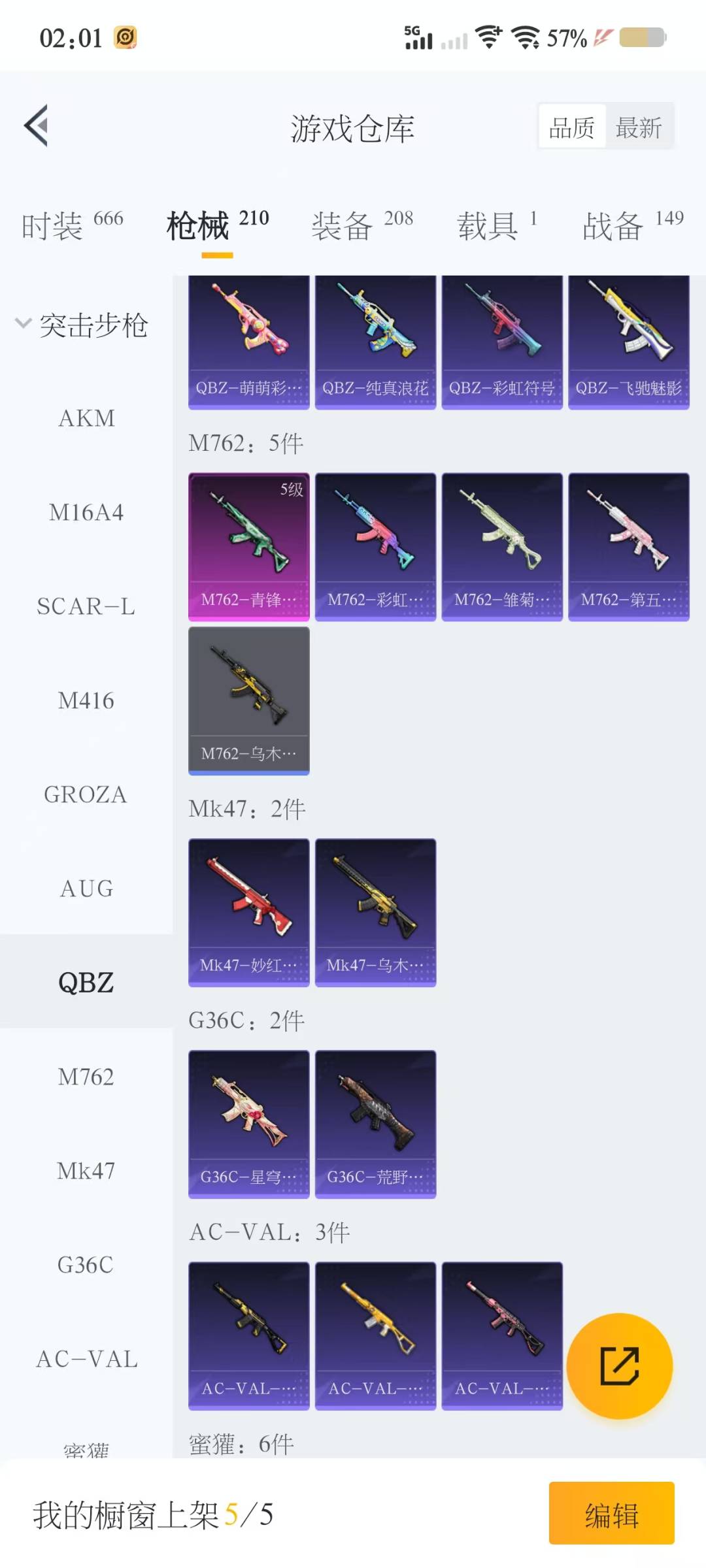This screenshot has width=706, height=1568.
Task: Jump to the AC-VAL section
Action: pyautogui.click(x=86, y=1360)
